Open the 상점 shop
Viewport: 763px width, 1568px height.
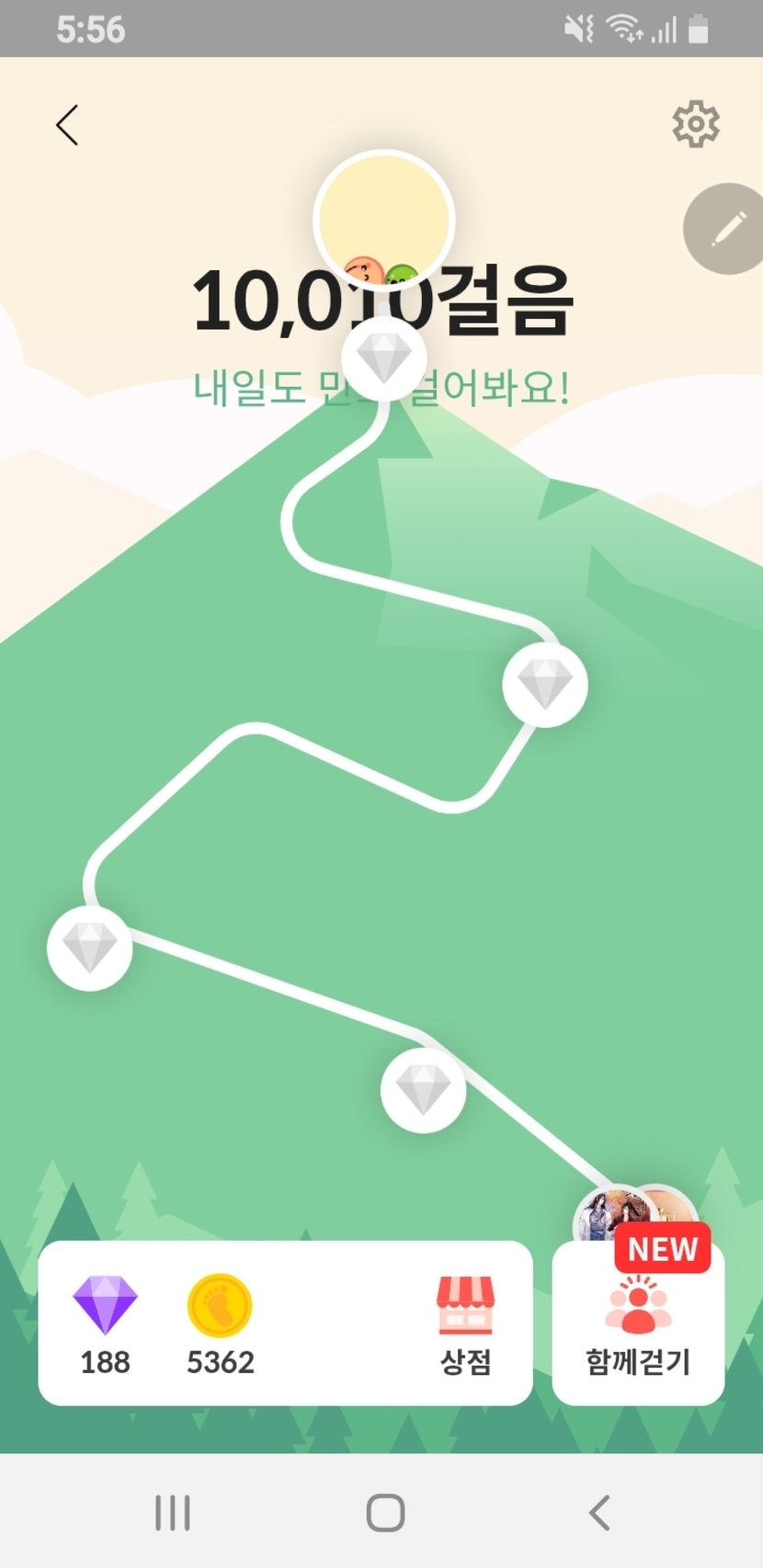[465, 1324]
